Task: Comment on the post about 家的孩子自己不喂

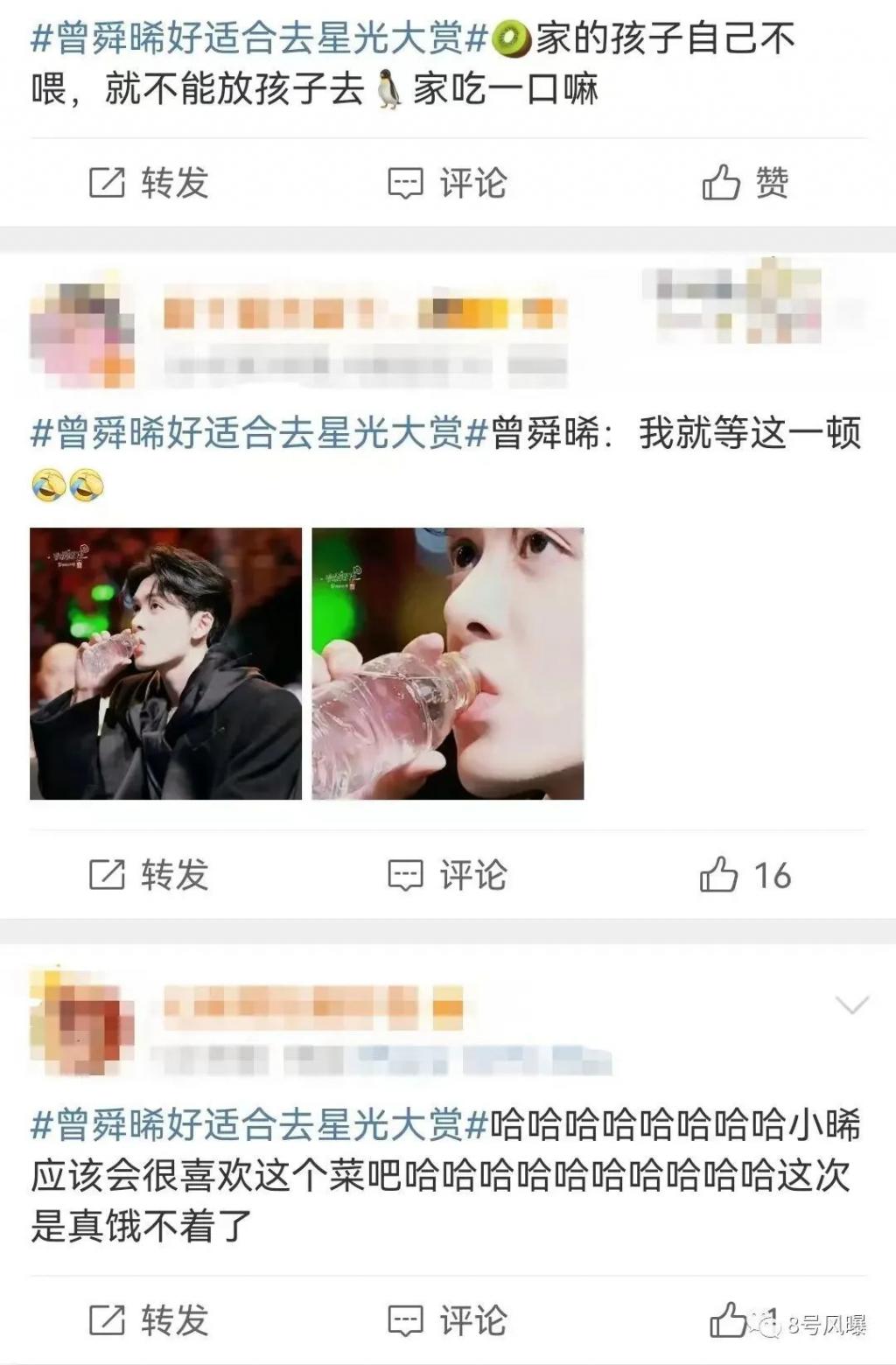Action: click(x=447, y=183)
